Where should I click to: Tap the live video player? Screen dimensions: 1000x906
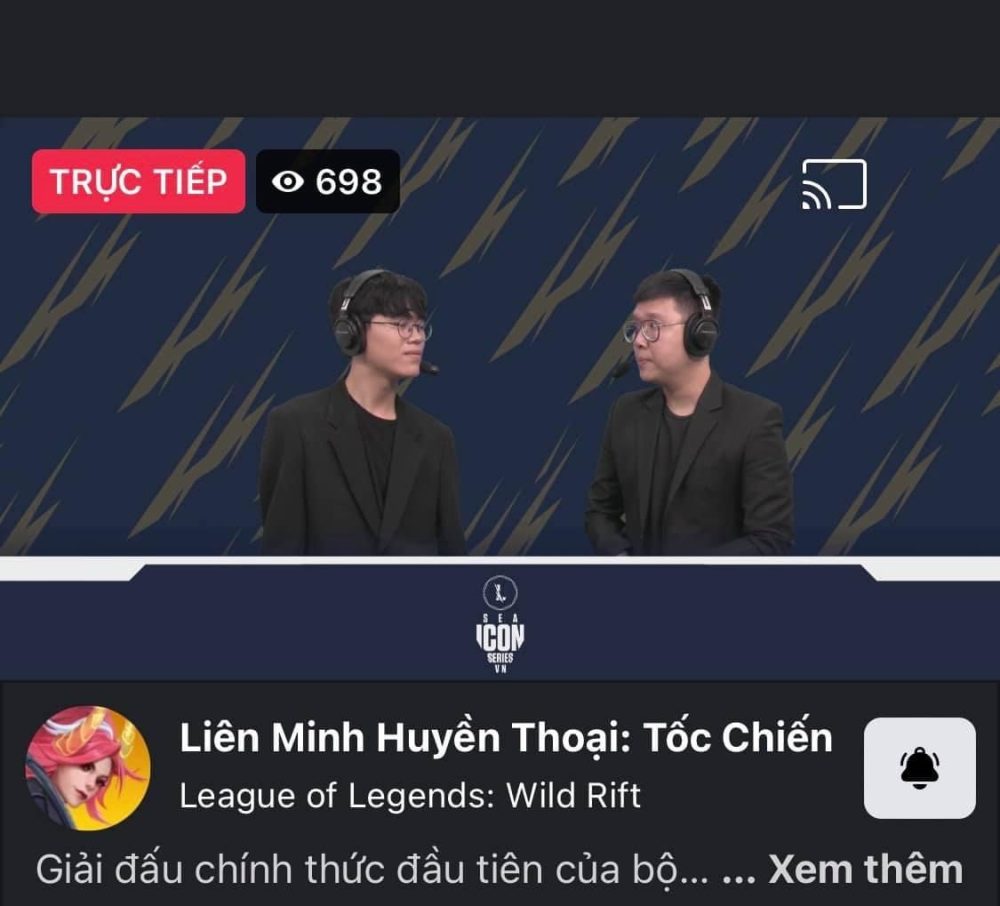[x=500, y=400]
